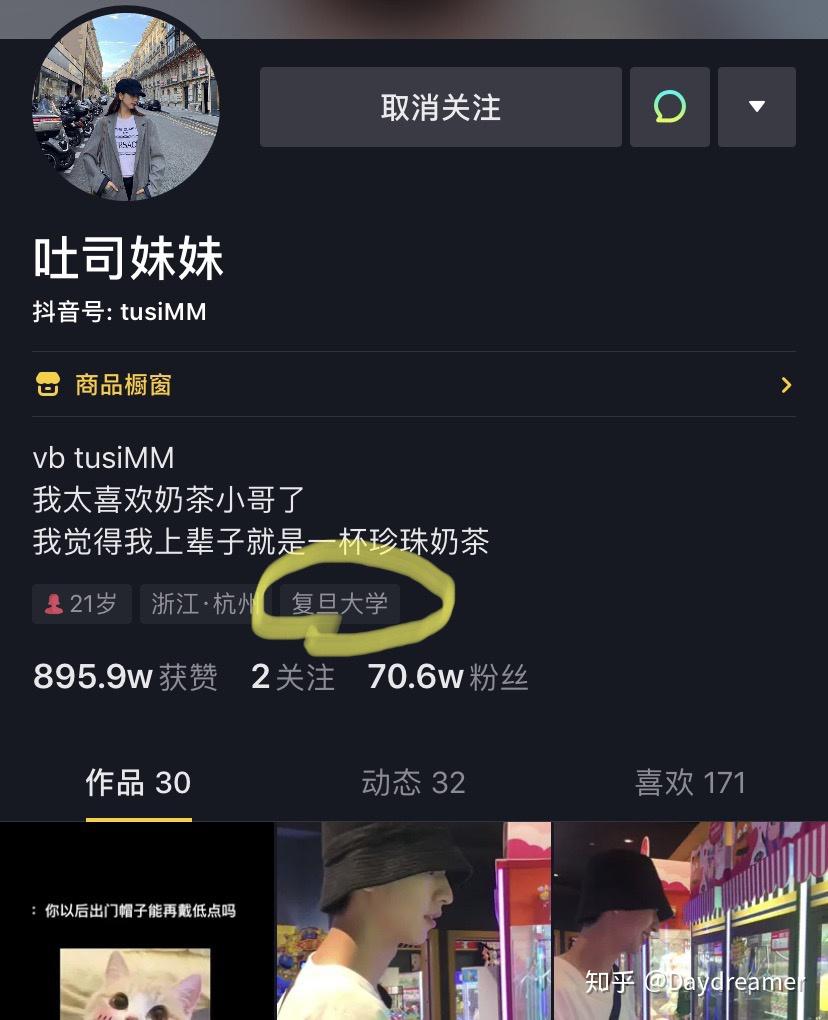
Task: Open the cat meme video tile
Action: (x=137, y=921)
